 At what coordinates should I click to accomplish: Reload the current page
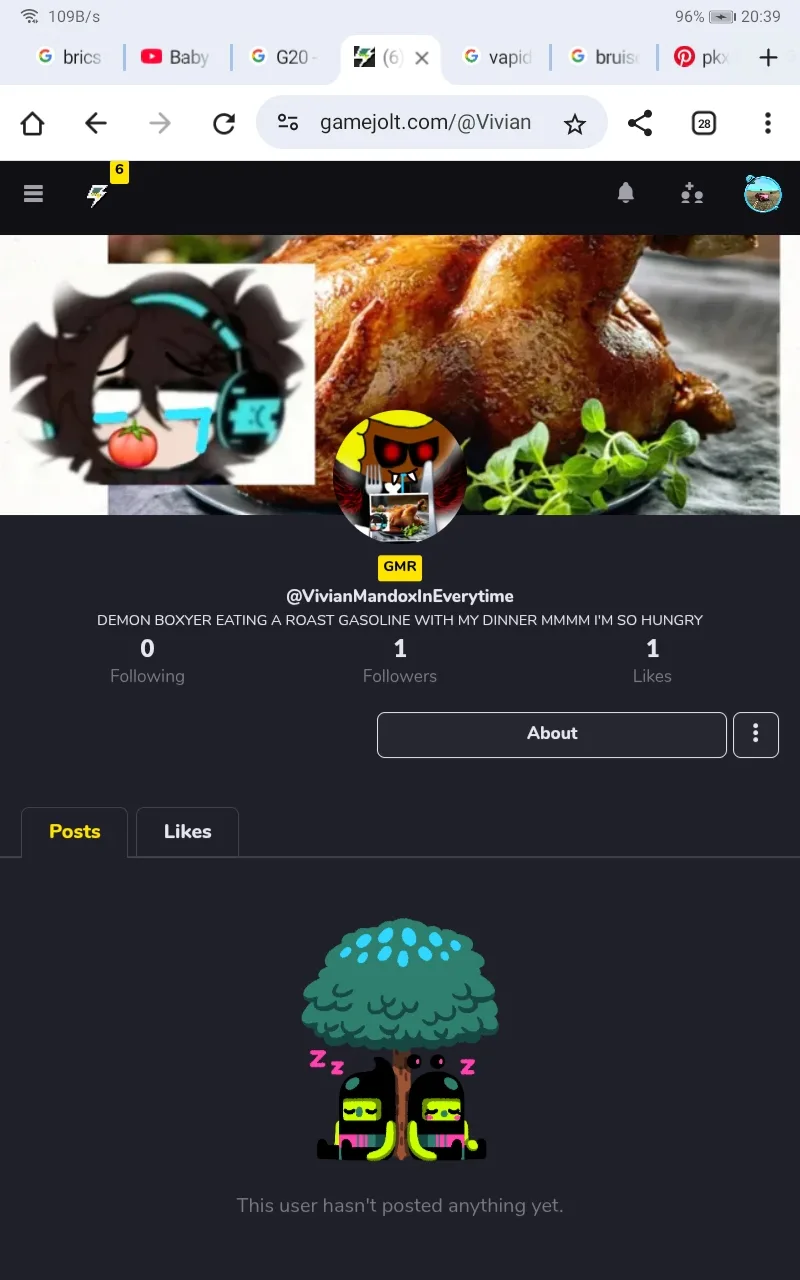pyautogui.click(x=224, y=124)
